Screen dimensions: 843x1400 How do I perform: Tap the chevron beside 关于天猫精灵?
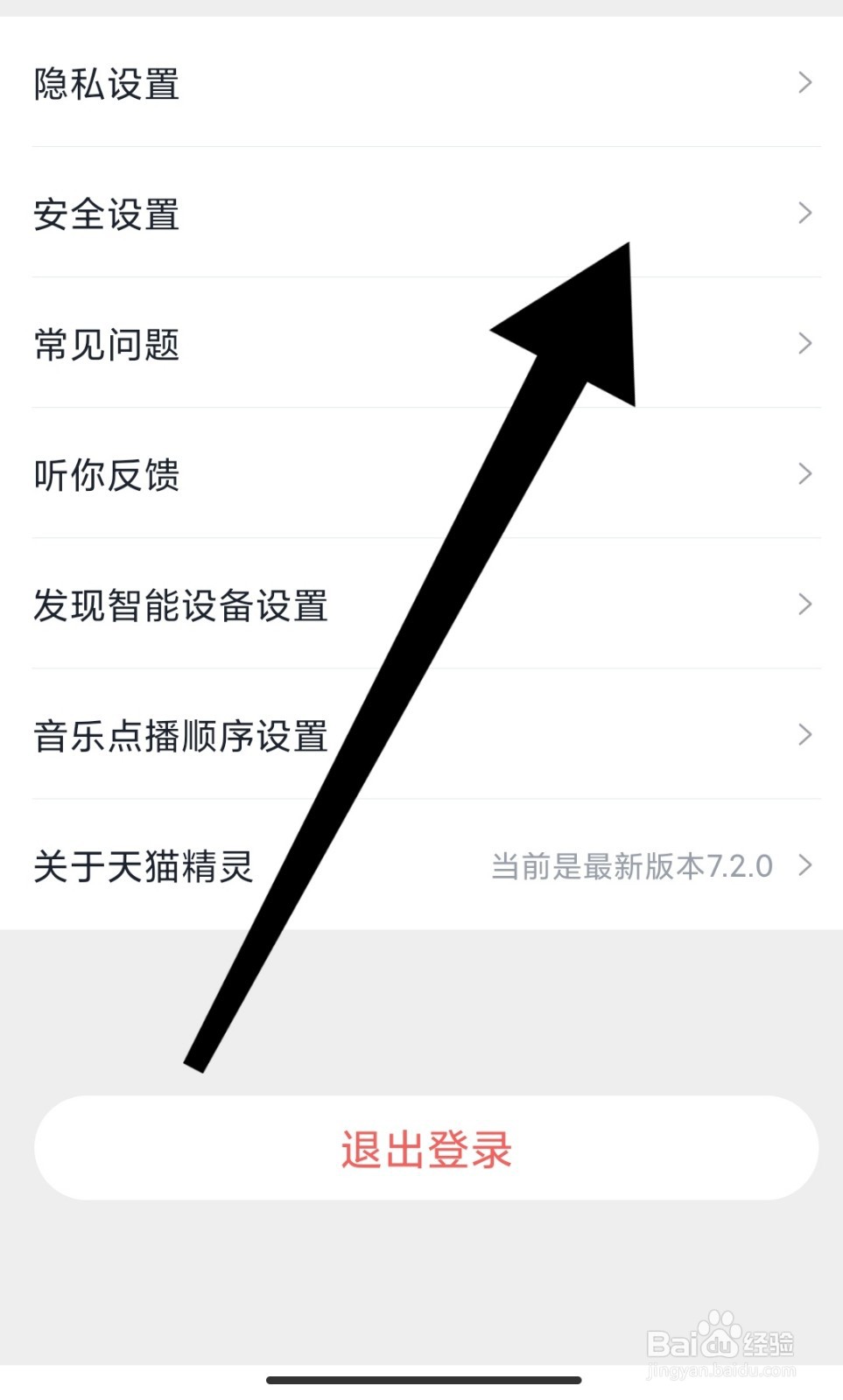tap(804, 866)
